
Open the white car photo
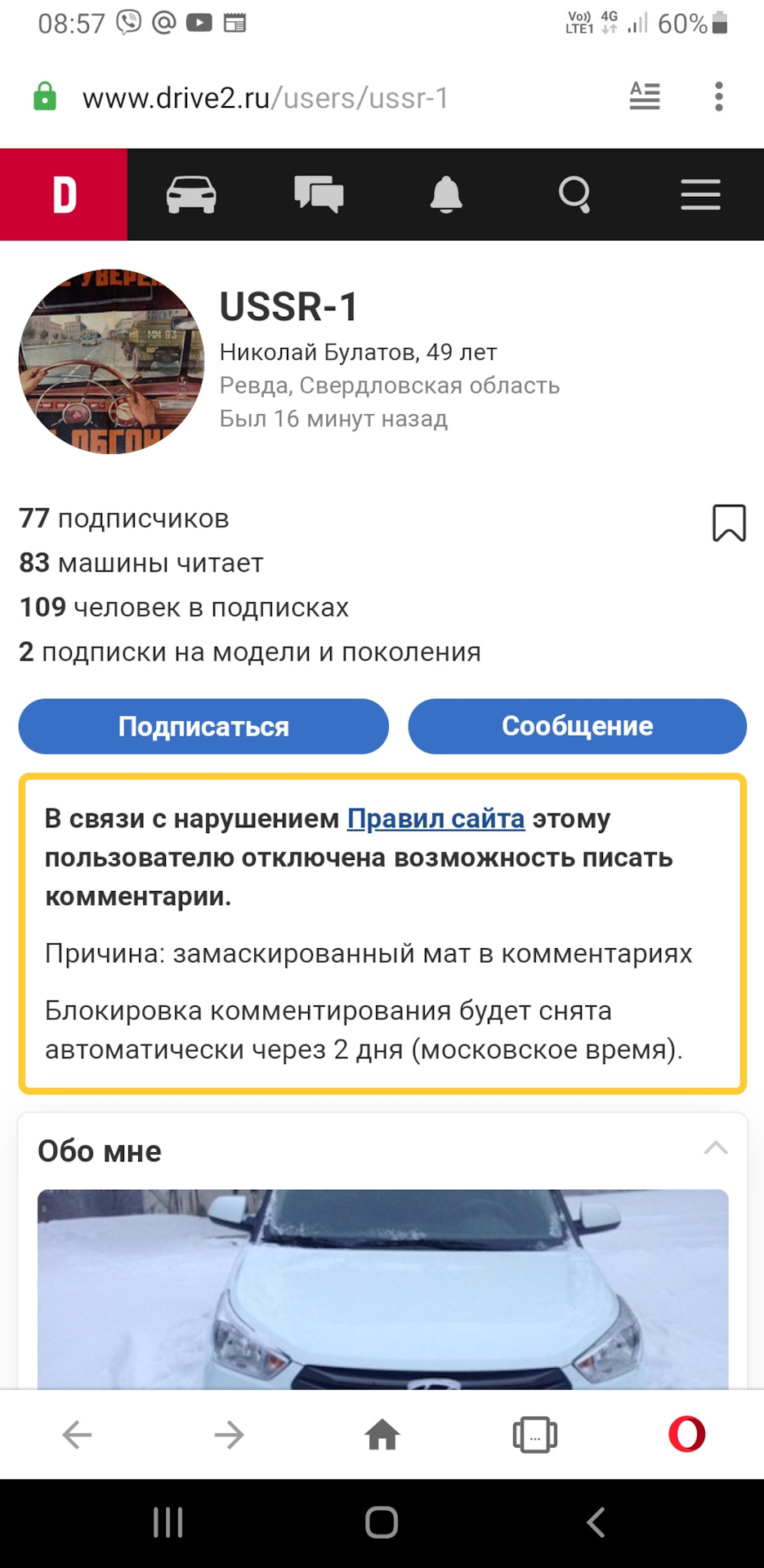click(x=382, y=1289)
